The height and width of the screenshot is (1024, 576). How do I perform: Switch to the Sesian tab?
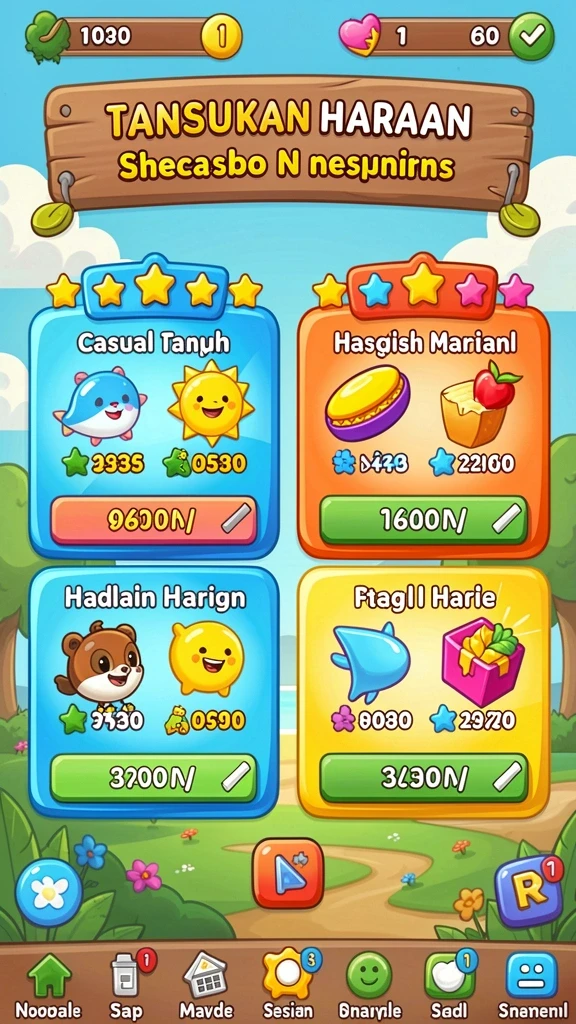click(287, 985)
